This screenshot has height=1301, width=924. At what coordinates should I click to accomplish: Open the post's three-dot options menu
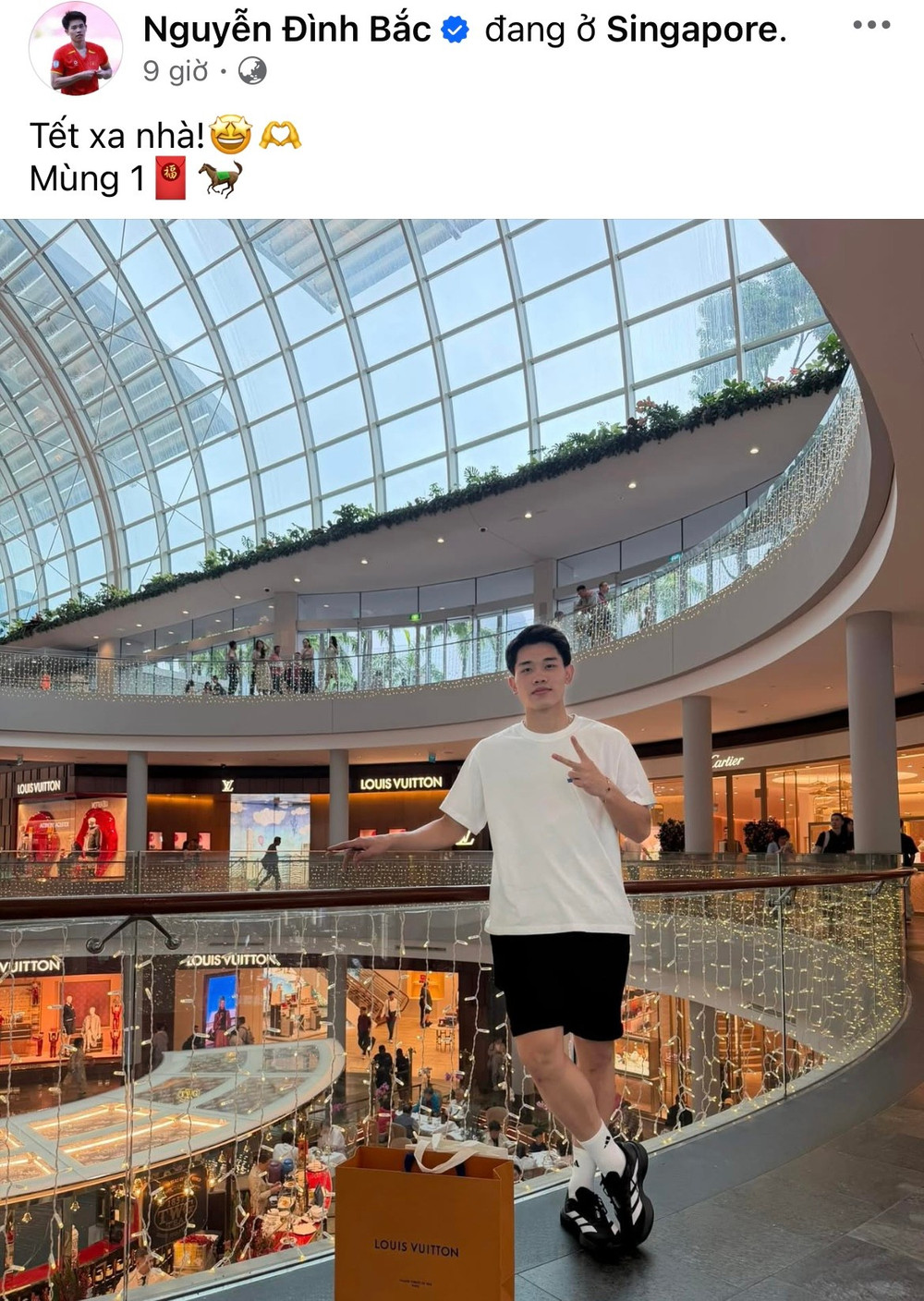(x=870, y=26)
